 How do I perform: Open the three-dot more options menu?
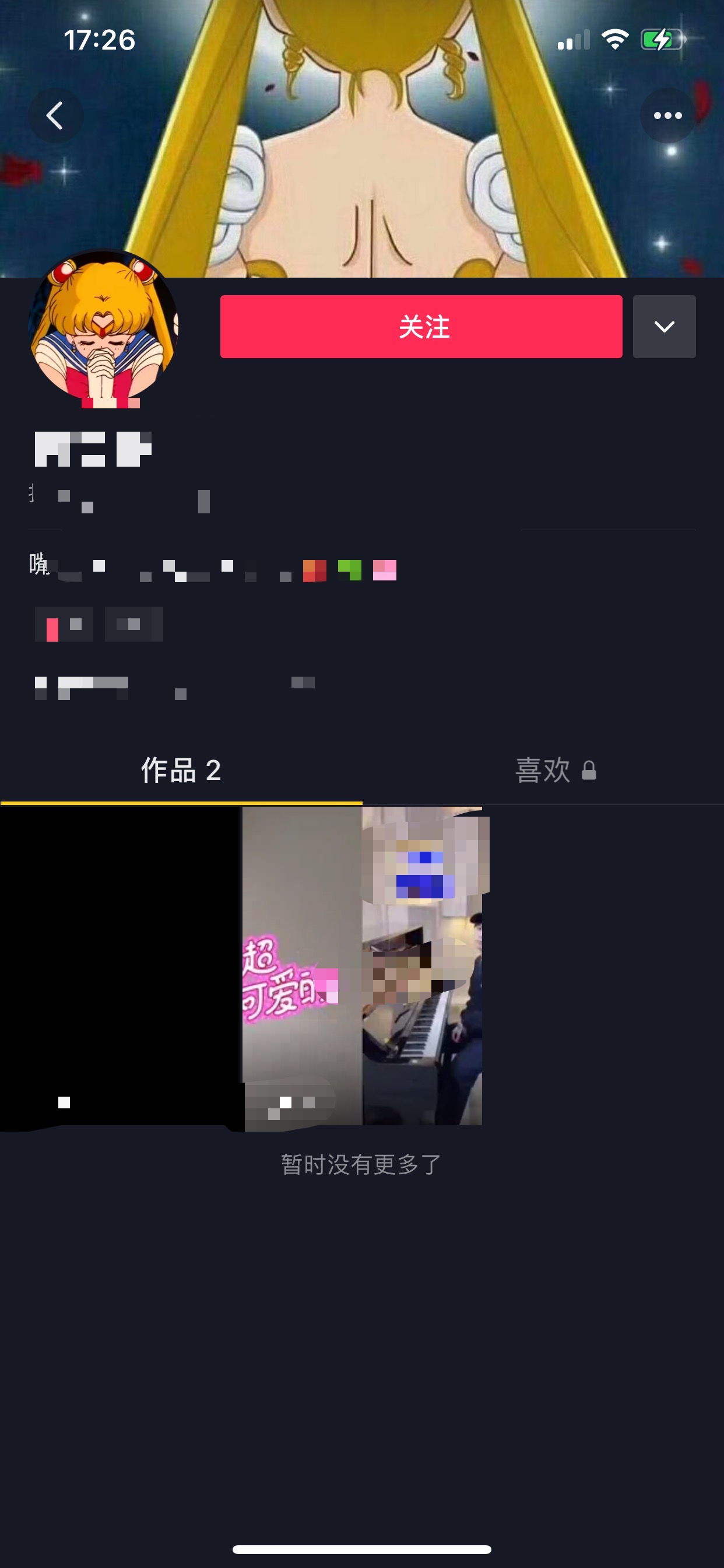pos(667,116)
